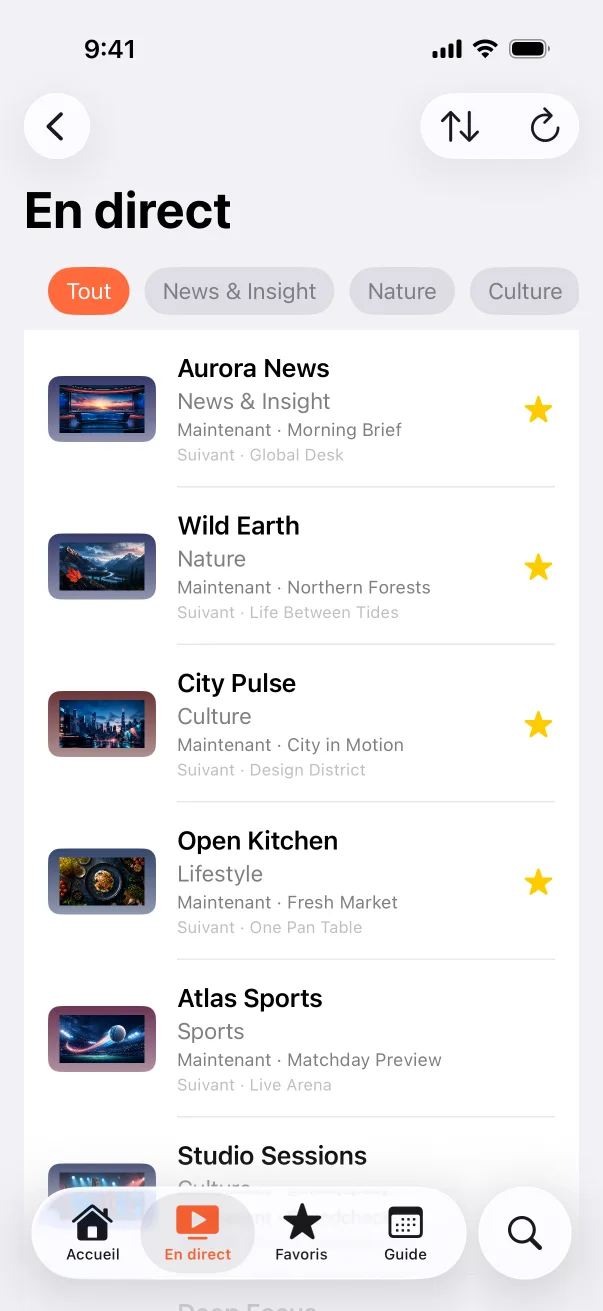603x1311 pixels.
Task: Open the Open Kitchen channel
Action: [x=301, y=881]
